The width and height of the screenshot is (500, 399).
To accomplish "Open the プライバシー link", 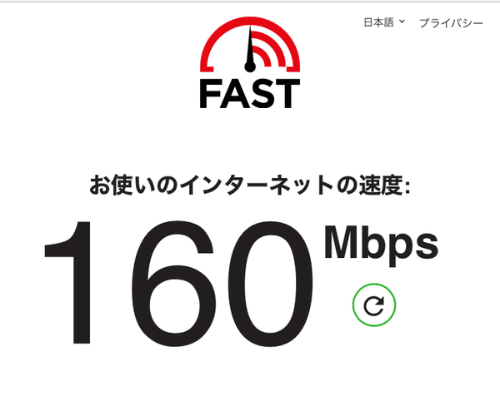I will pyautogui.click(x=451, y=23).
